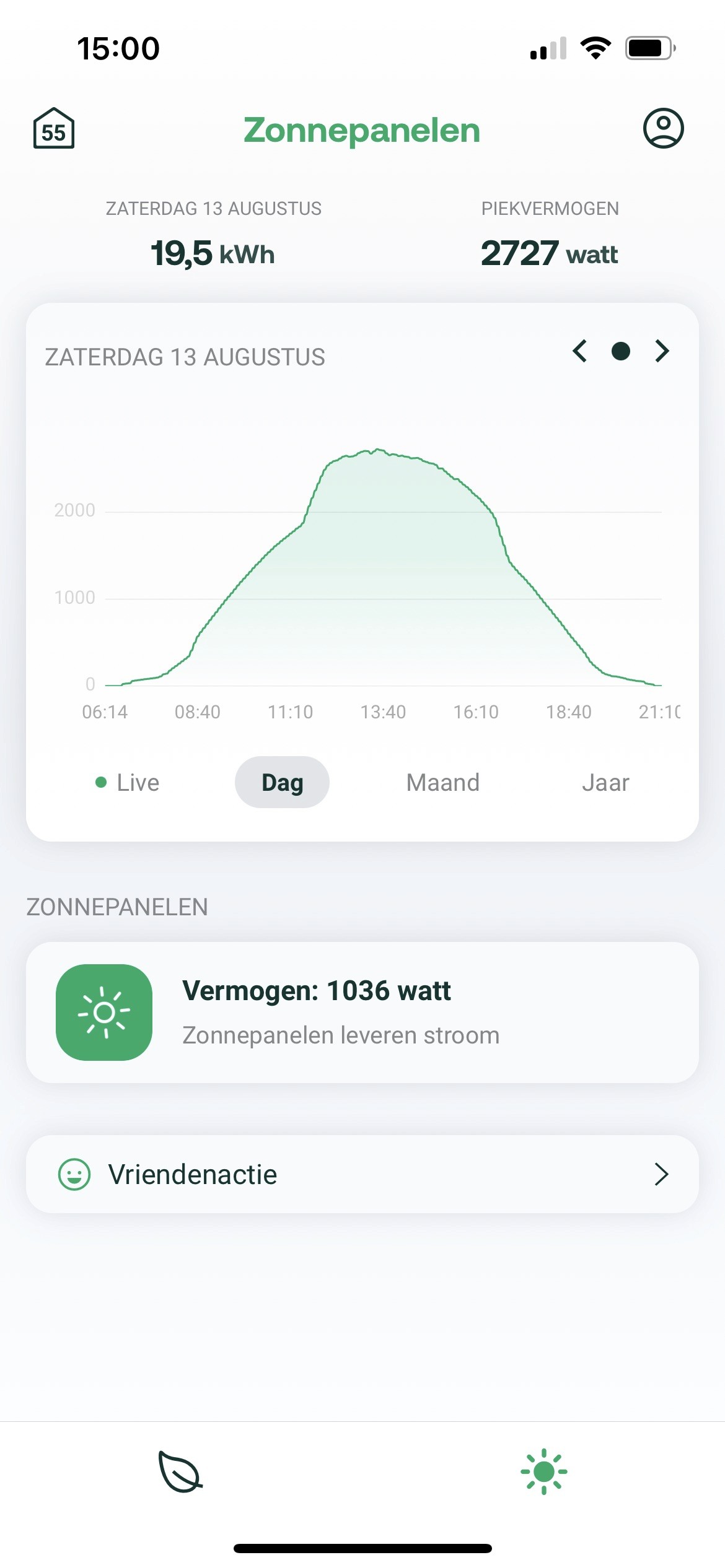Go to the previous day in chart
The height and width of the screenshot is (1568, 725).
click(x=579, y=351)
